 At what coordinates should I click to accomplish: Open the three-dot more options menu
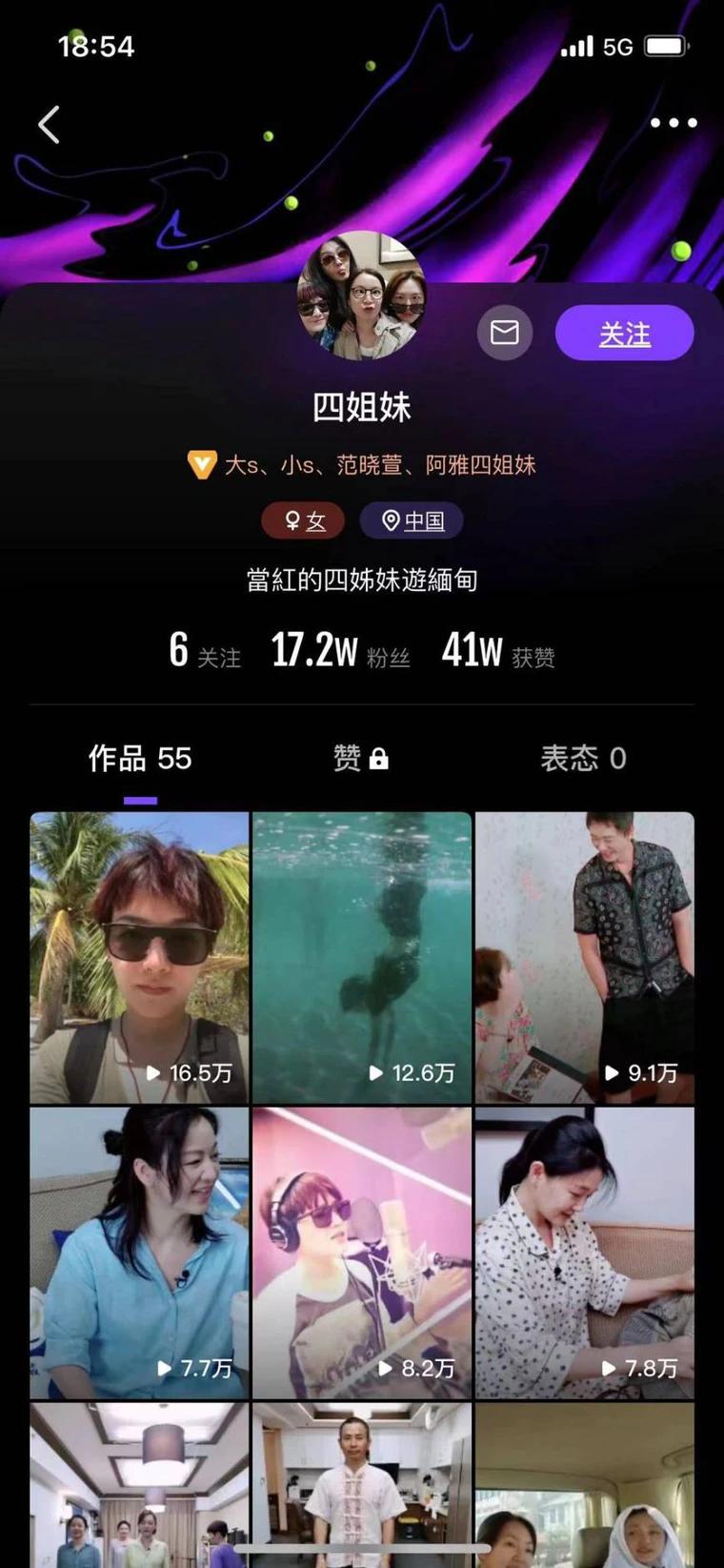pos(673,123)
